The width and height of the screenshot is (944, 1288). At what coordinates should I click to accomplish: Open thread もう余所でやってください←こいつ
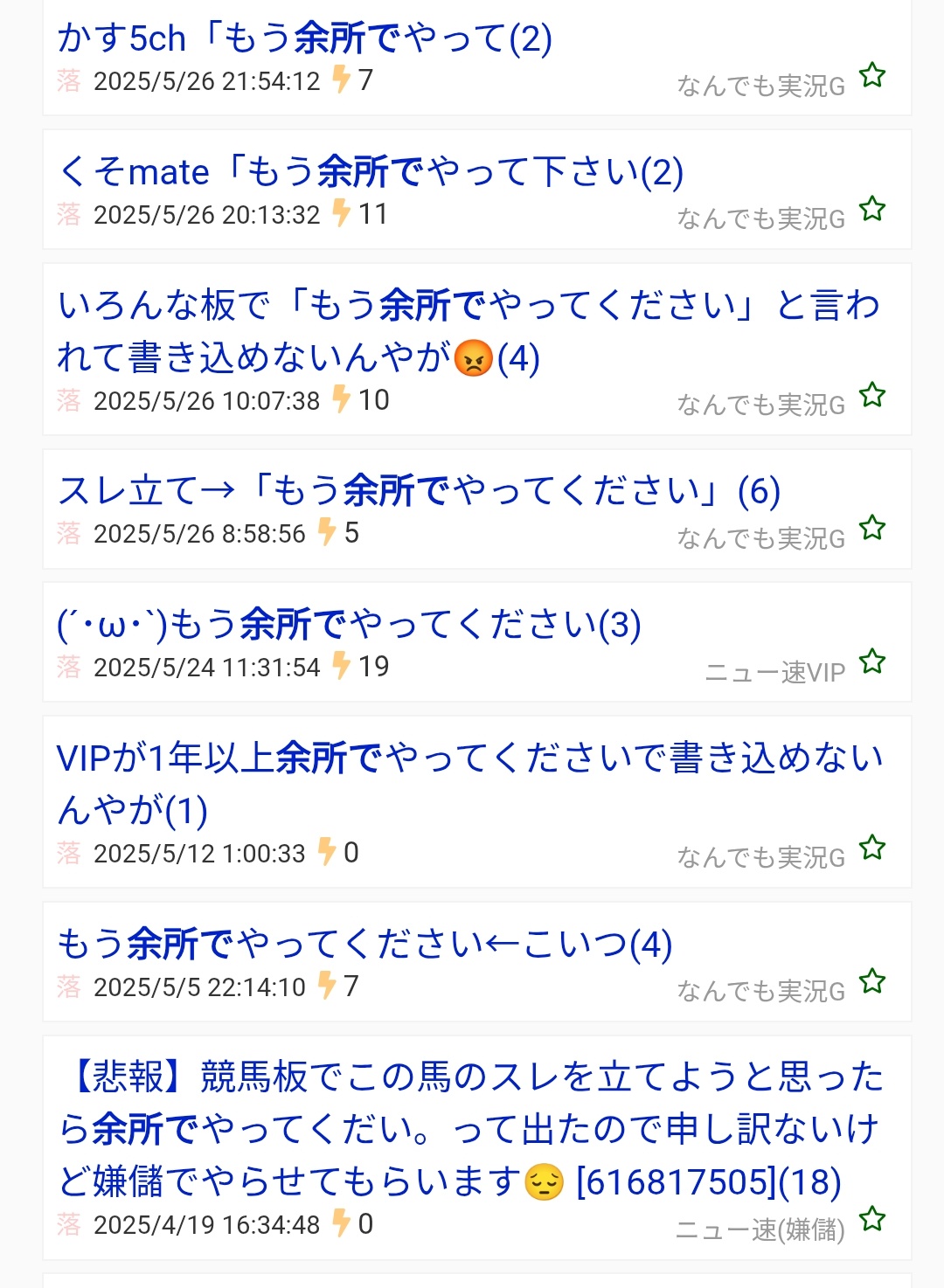364,945
